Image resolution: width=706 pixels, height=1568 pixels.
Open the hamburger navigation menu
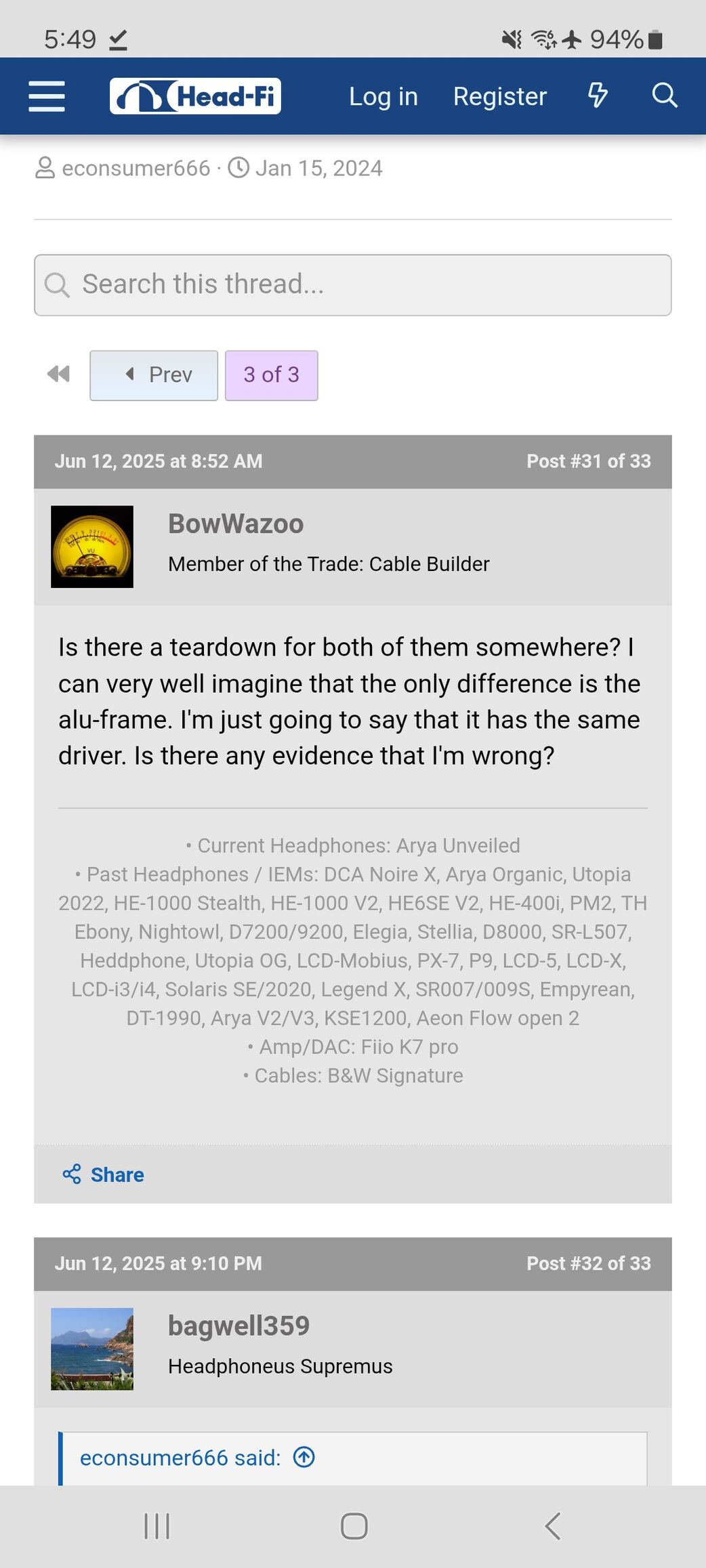click(x=47, y=96)
